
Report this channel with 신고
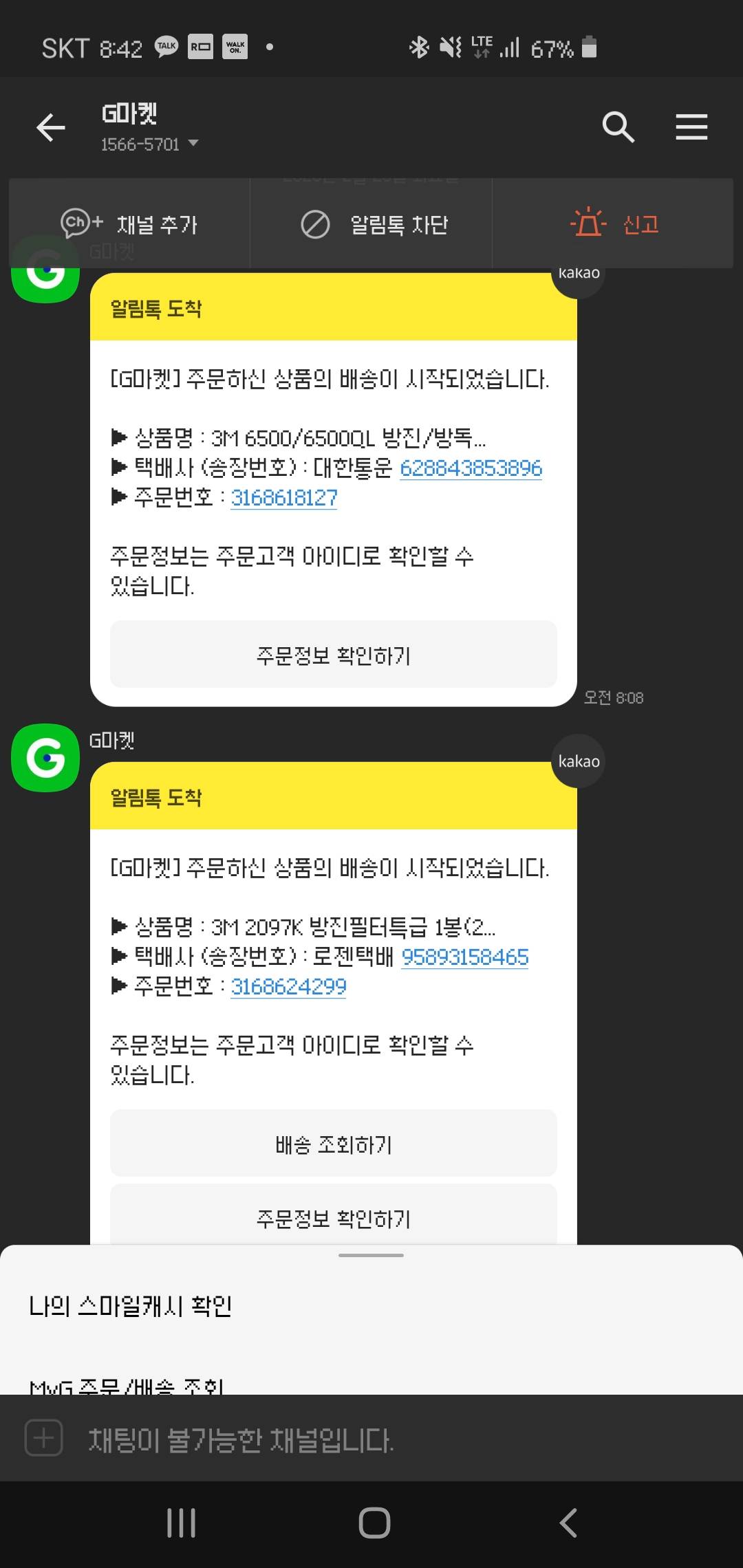[614, 224]
